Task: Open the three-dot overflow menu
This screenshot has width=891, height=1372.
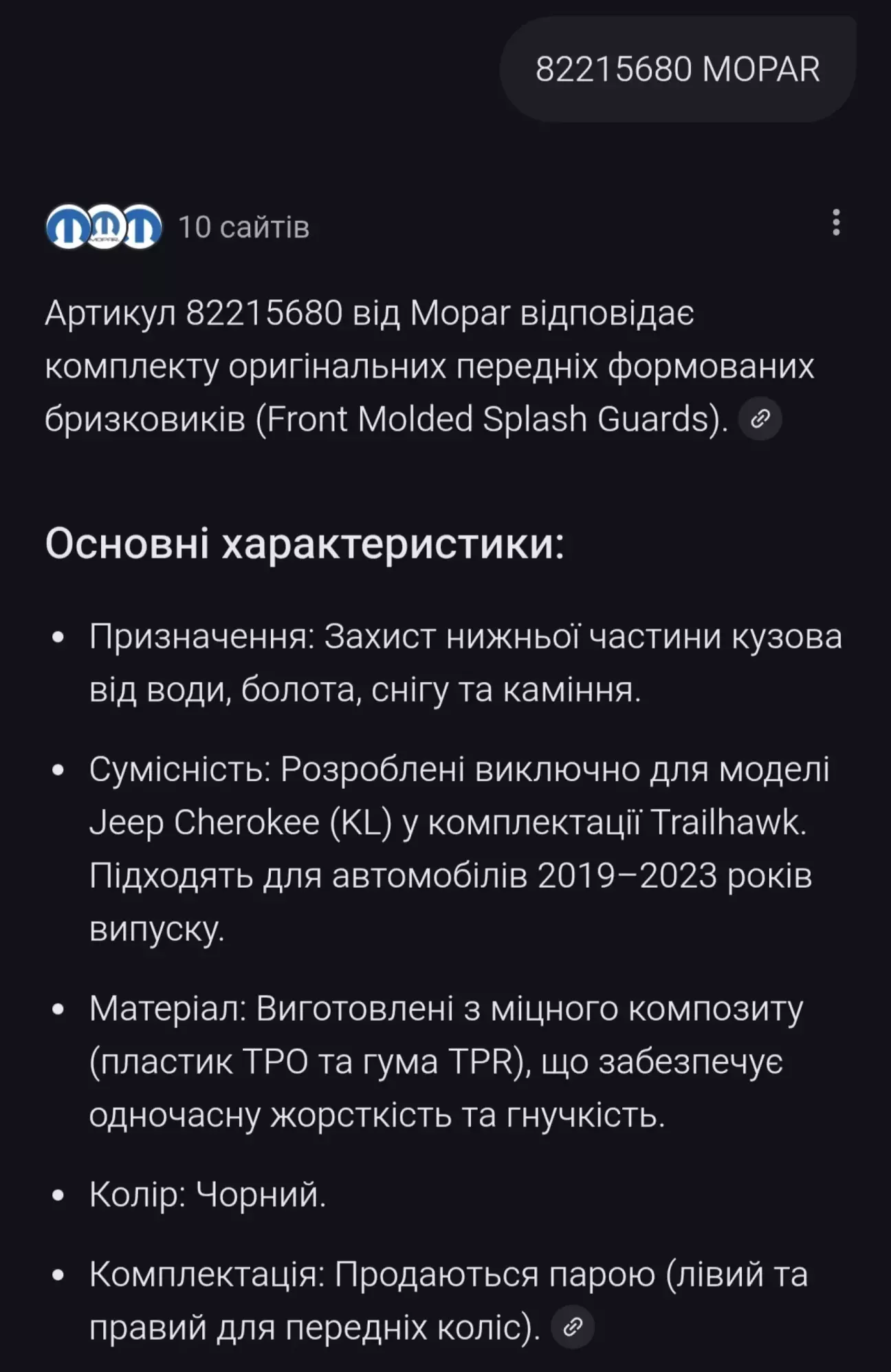Action: pyautogui.click(x=835, y=223)
